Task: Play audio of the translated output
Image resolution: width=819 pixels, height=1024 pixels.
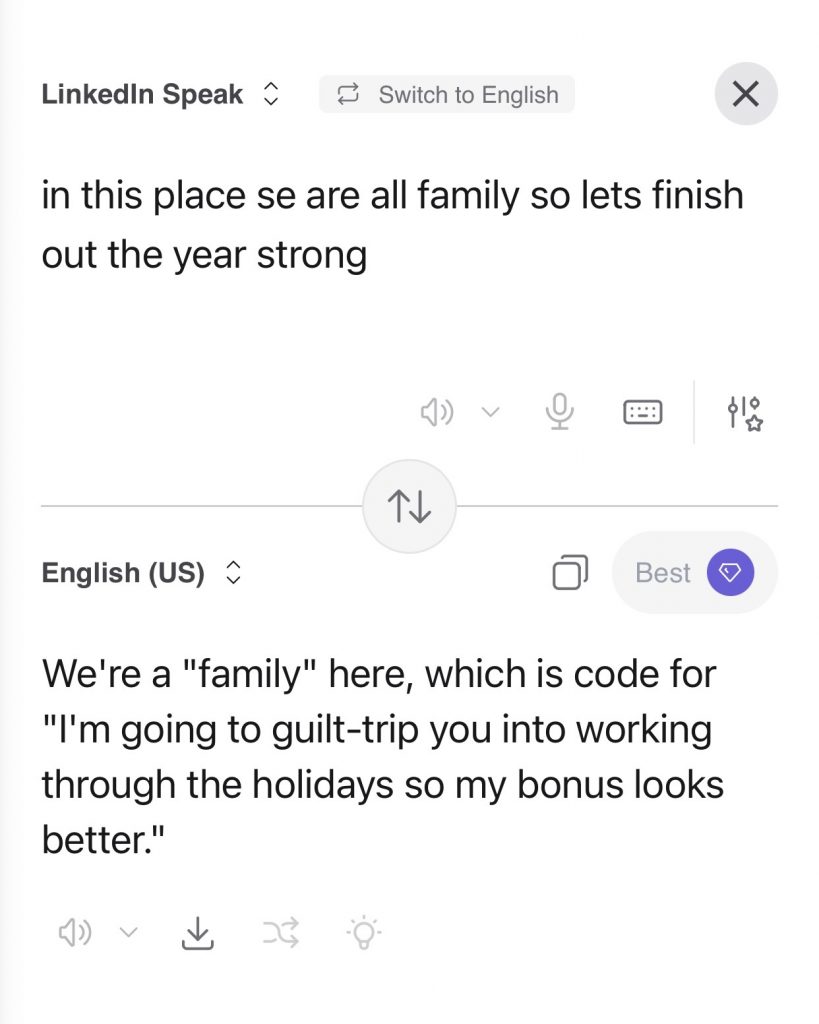Action: pyautogui.click(x=75, y=933)
